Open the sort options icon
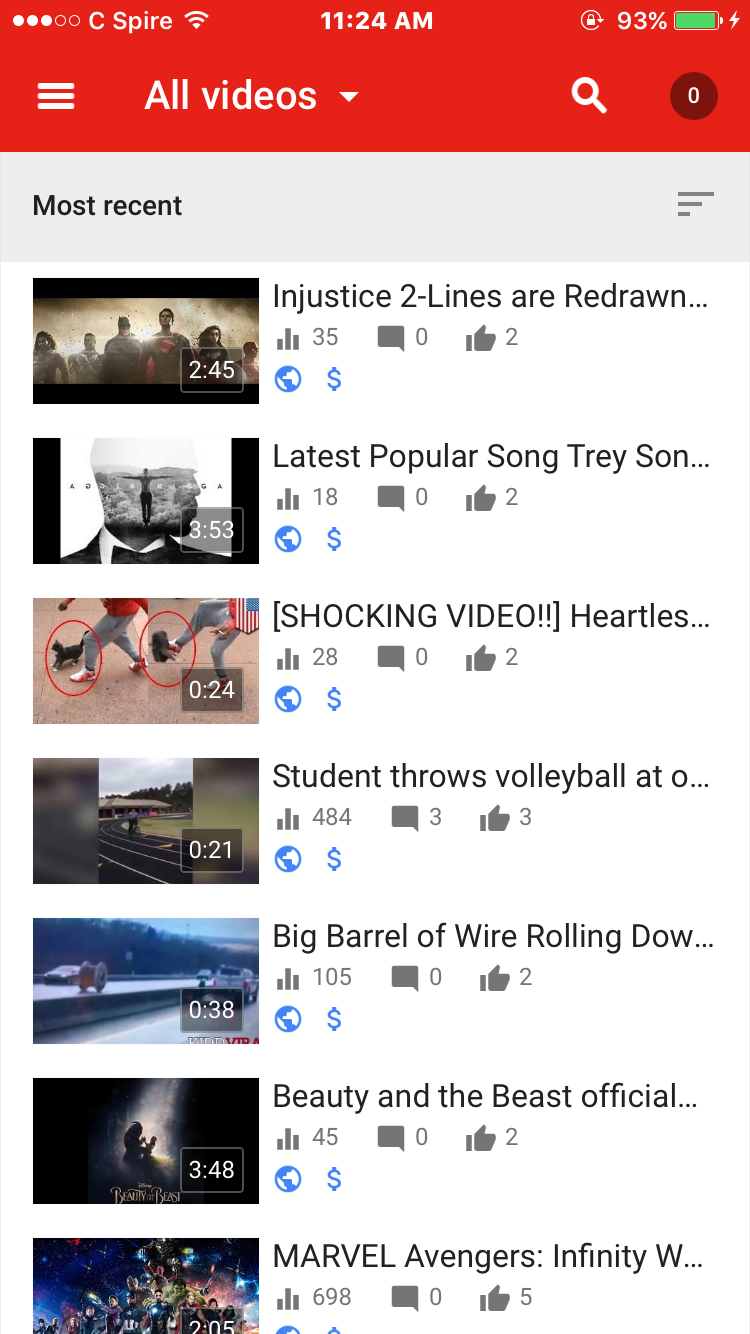This screenshot has height=1334, width=750. [x=695, y=205]
